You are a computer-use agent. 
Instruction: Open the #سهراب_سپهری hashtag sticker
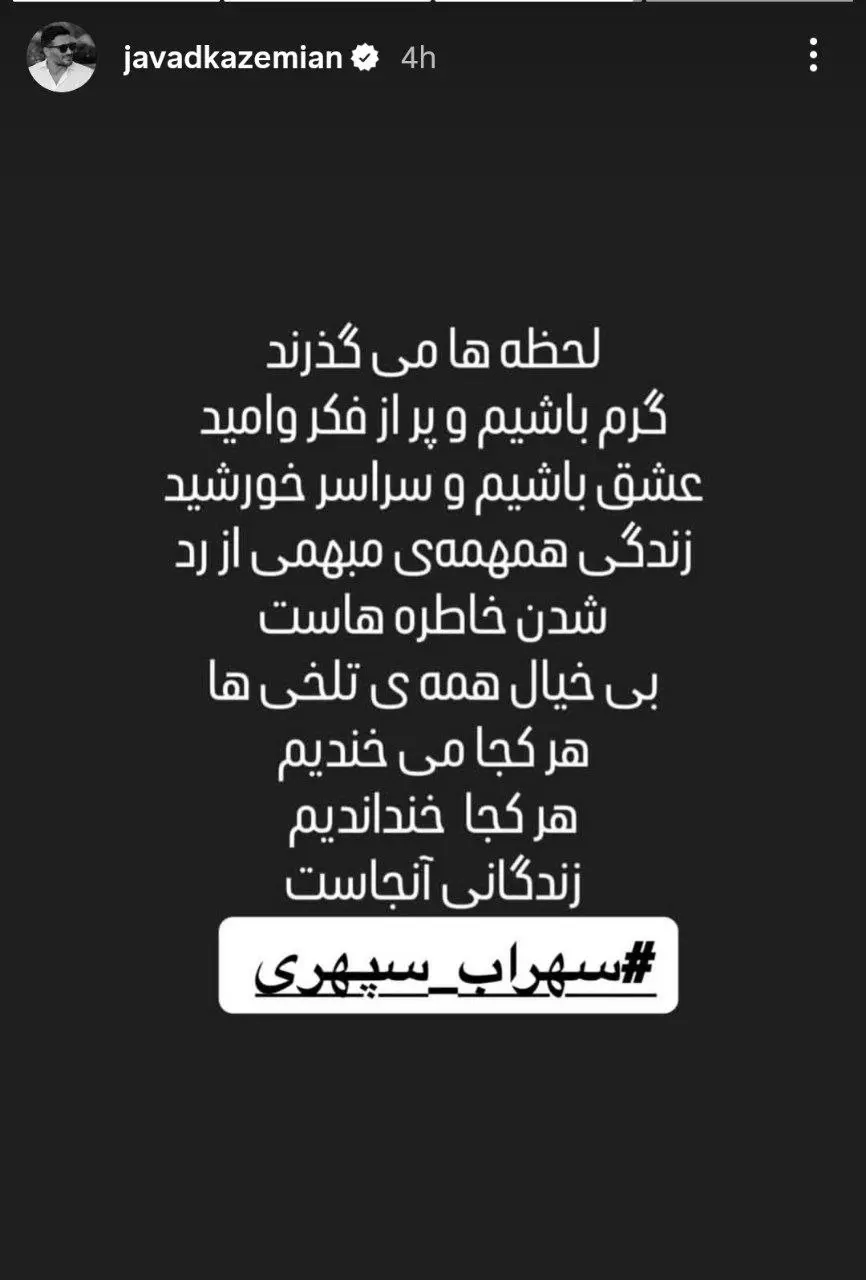(448, 965)
